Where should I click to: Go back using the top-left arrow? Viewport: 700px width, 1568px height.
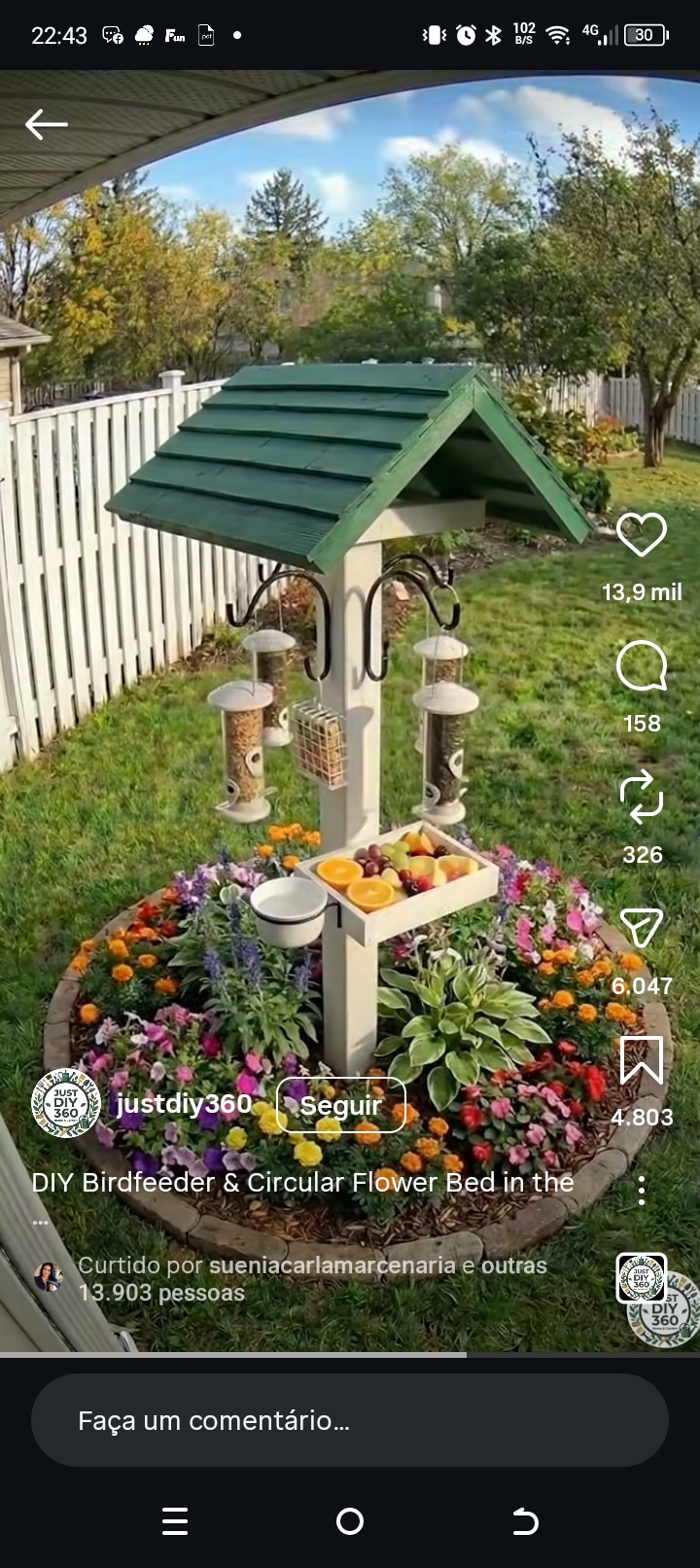tap(46, 125)
